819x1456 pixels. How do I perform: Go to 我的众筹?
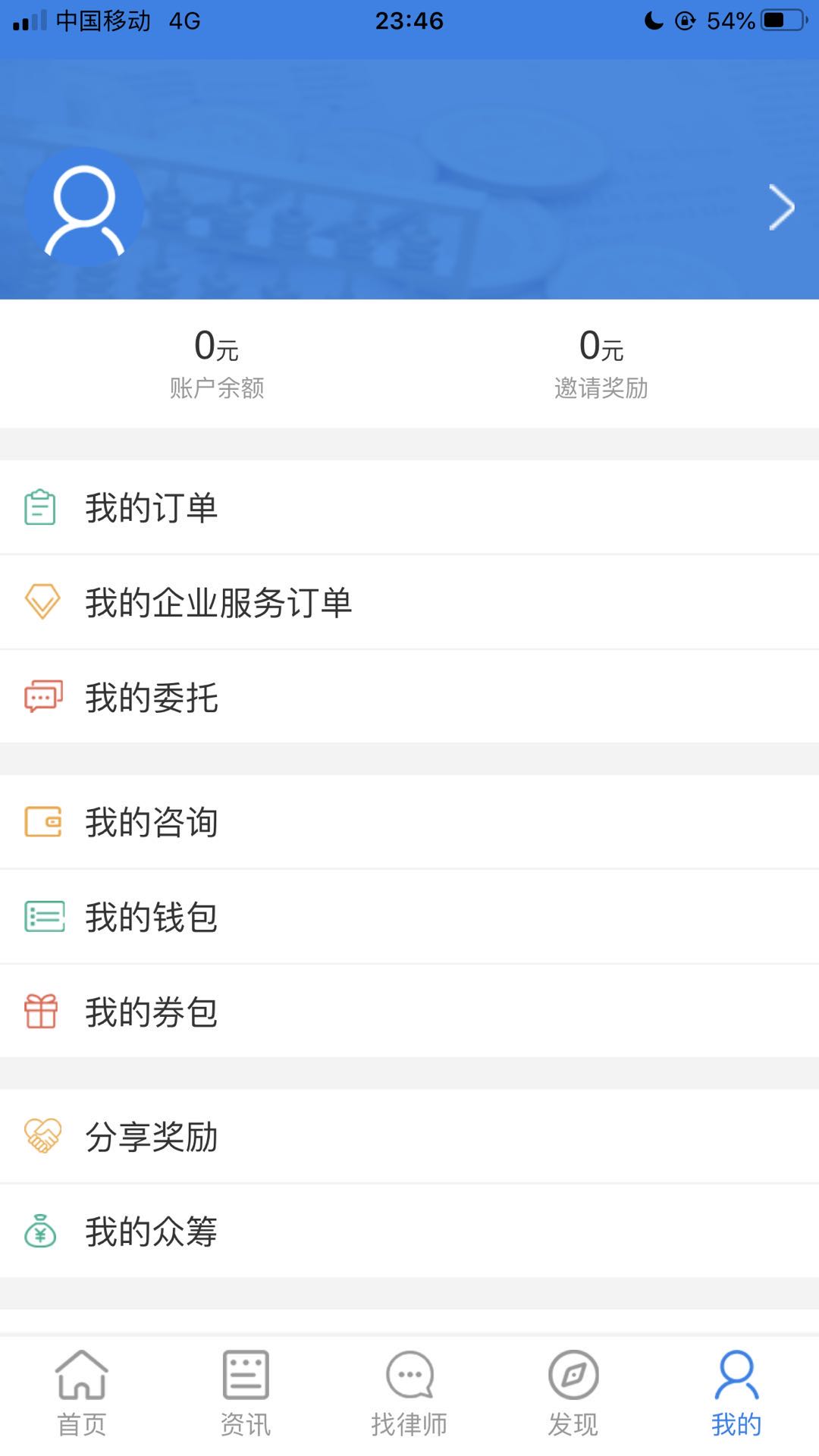(x=409, y=1232)
